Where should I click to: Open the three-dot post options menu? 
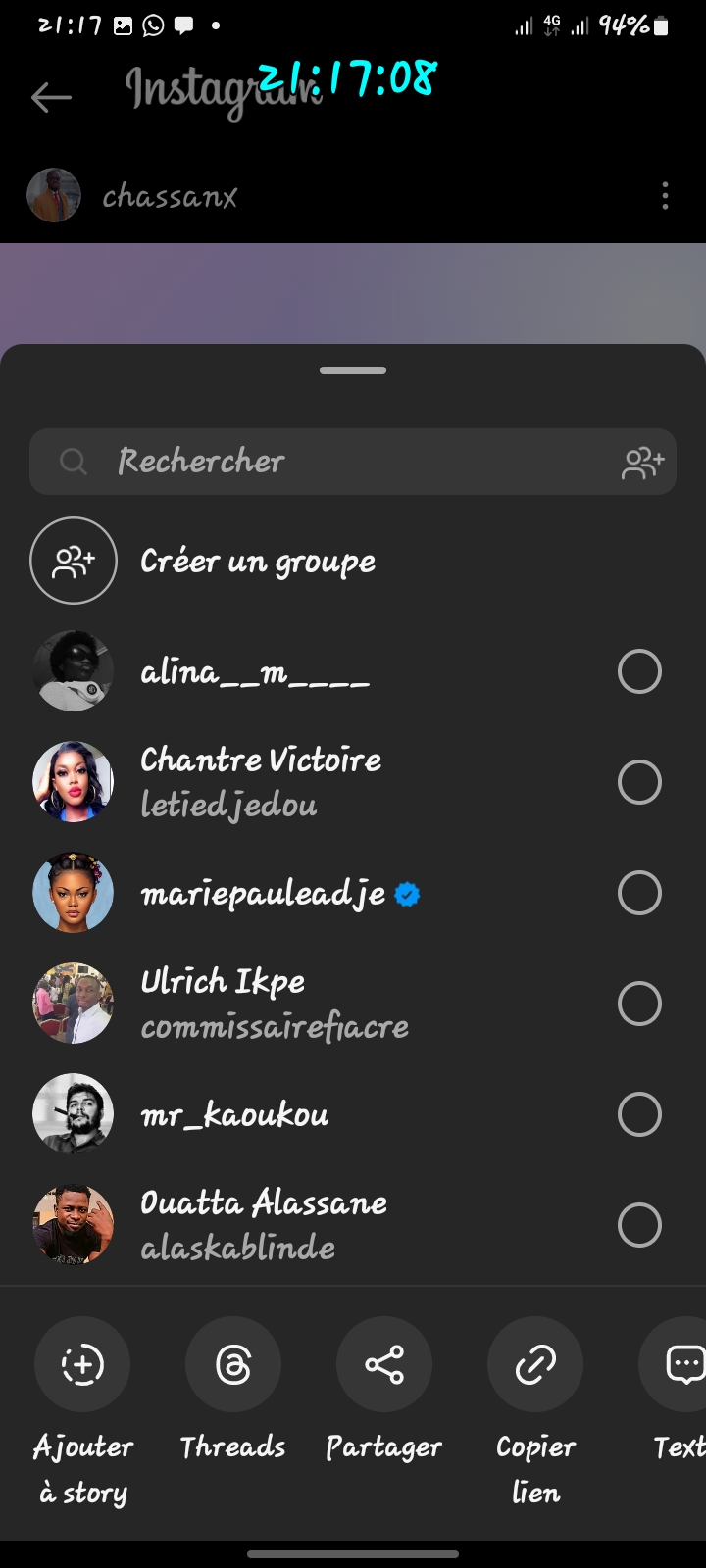(x=665, y=196)
